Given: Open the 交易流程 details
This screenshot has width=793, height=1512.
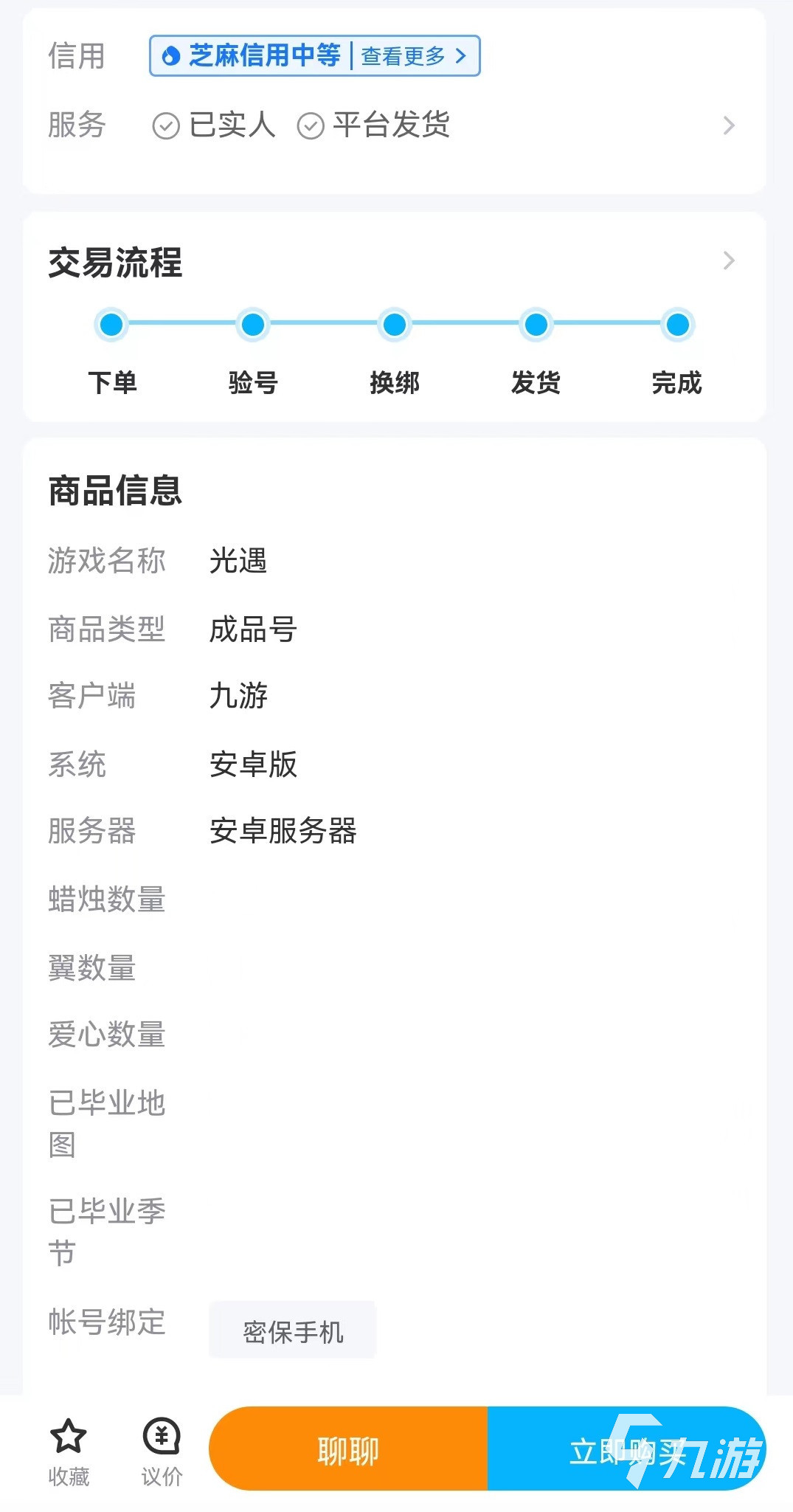Looking at the screenshot, I should pos(728,260).
